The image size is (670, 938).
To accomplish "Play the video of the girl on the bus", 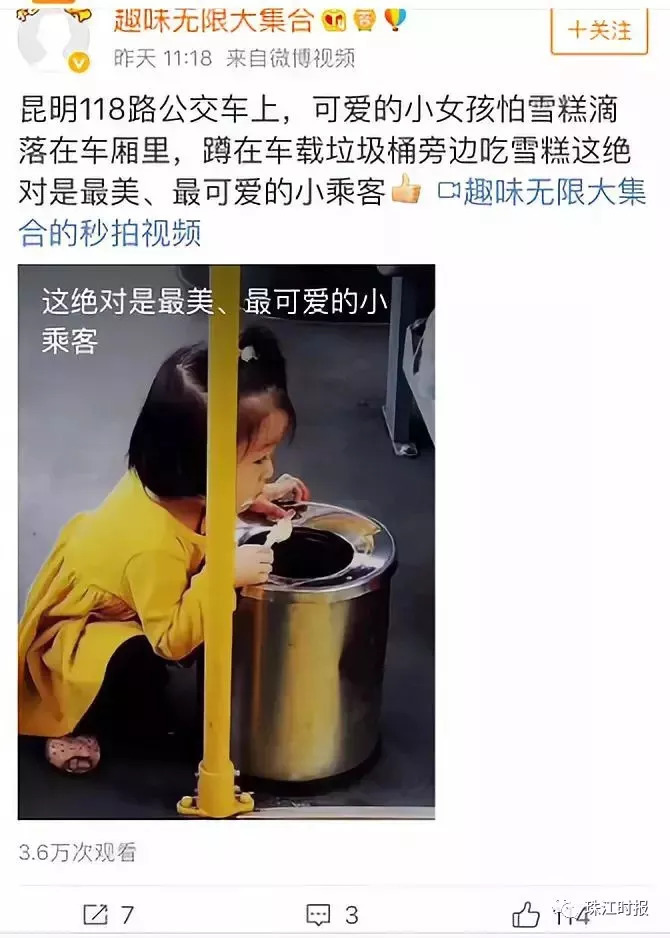I will tap(226, 541).
